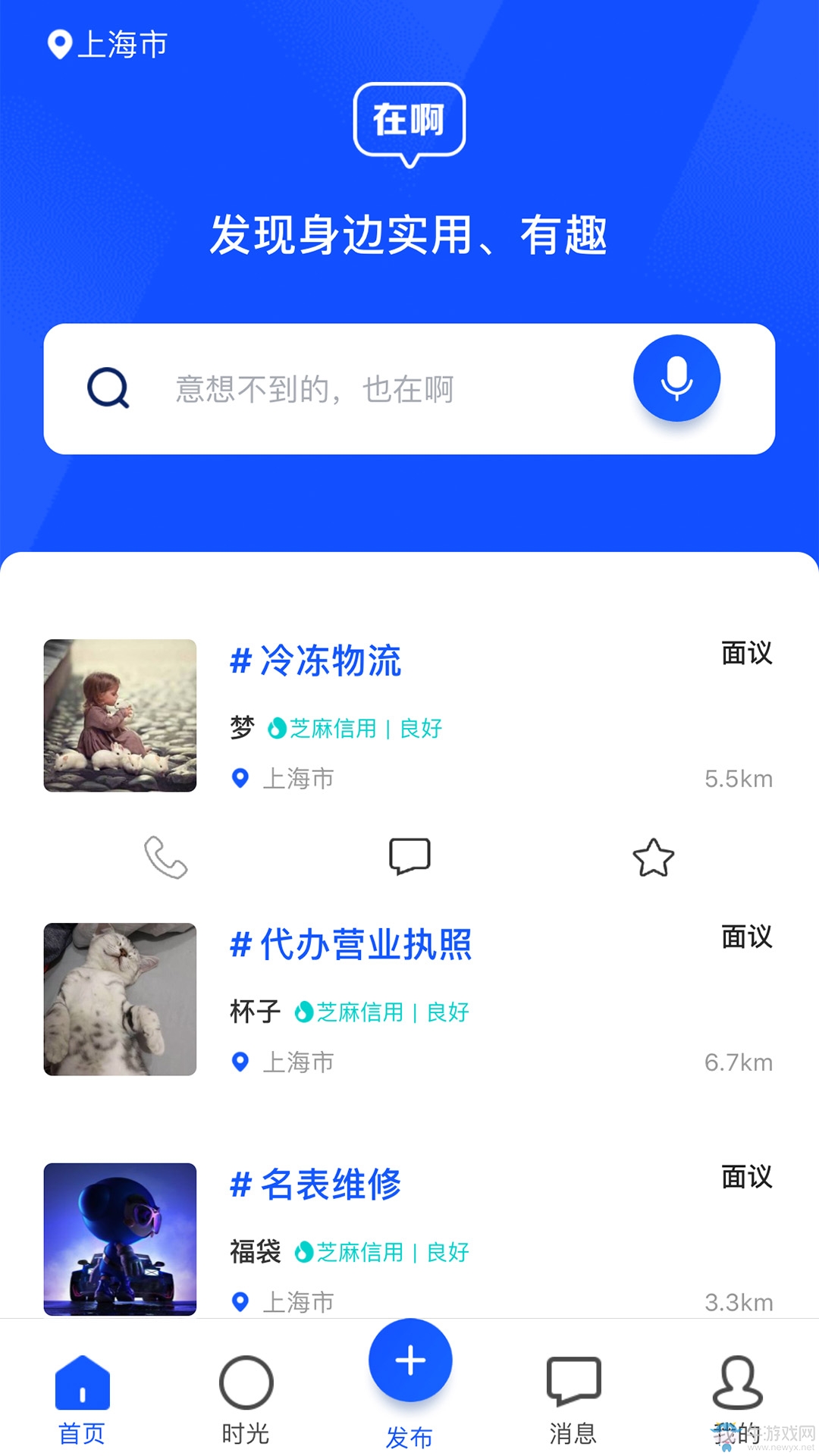Start voice search with the microphone button
Image resolution: width=819 pixels, height=1456 pixels.
pos(676,378)
